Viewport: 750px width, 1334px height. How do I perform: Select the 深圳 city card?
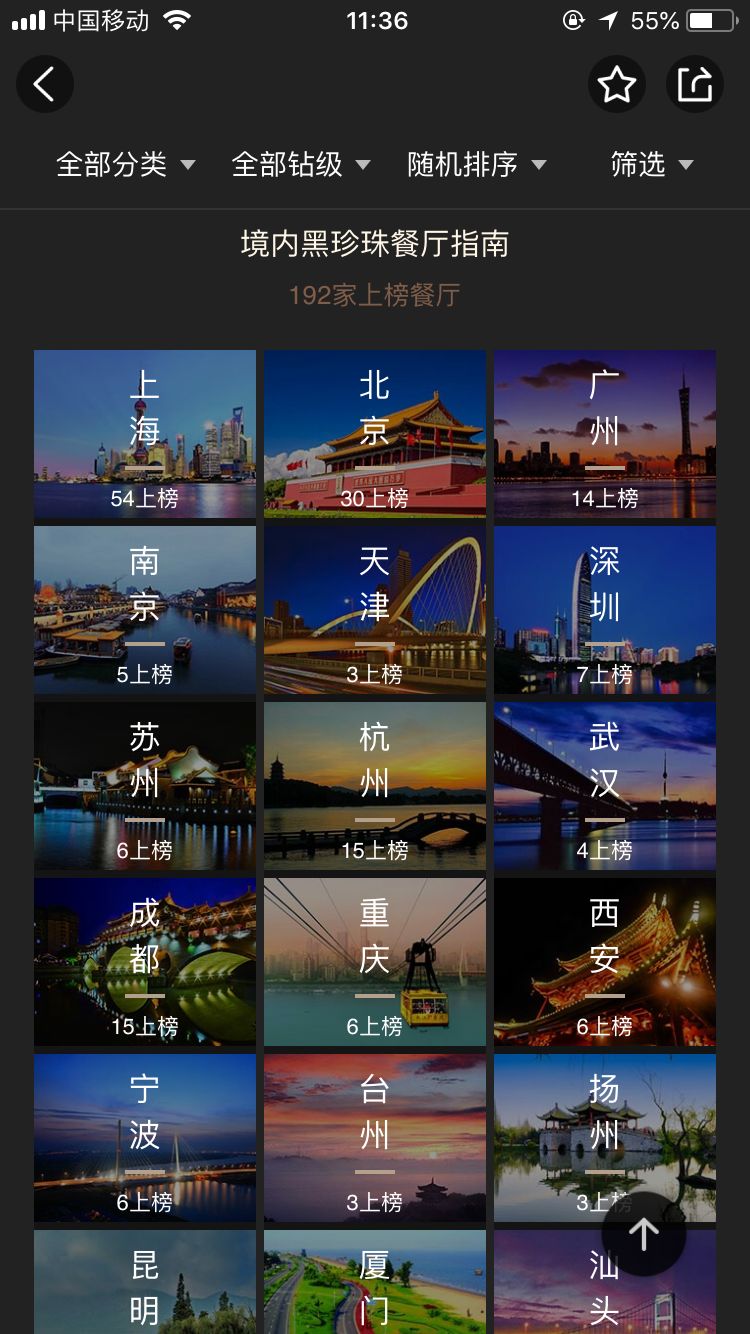pyautogui.click(x=604, y=610)
